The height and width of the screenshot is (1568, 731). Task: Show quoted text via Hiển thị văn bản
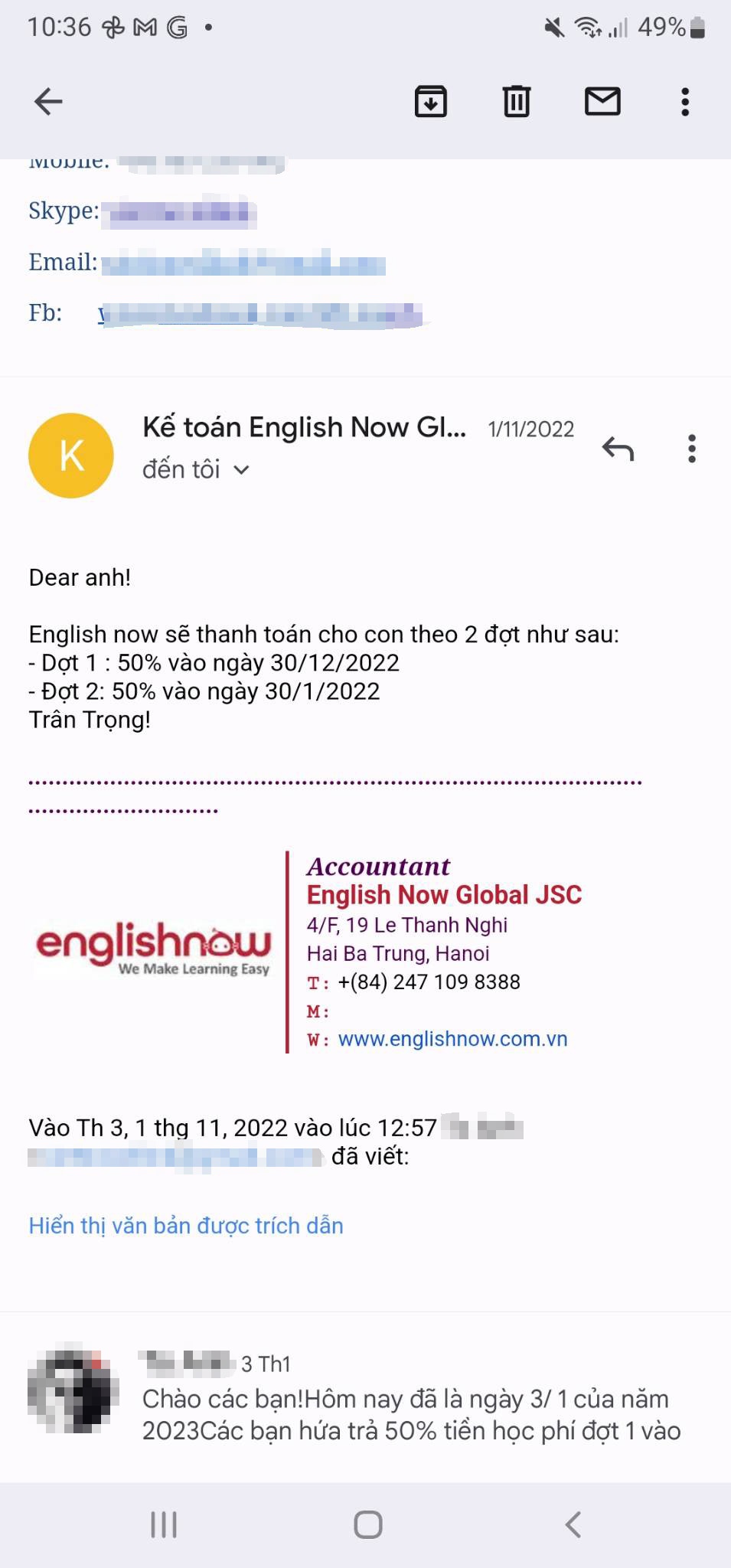[x=186, y=1226]
